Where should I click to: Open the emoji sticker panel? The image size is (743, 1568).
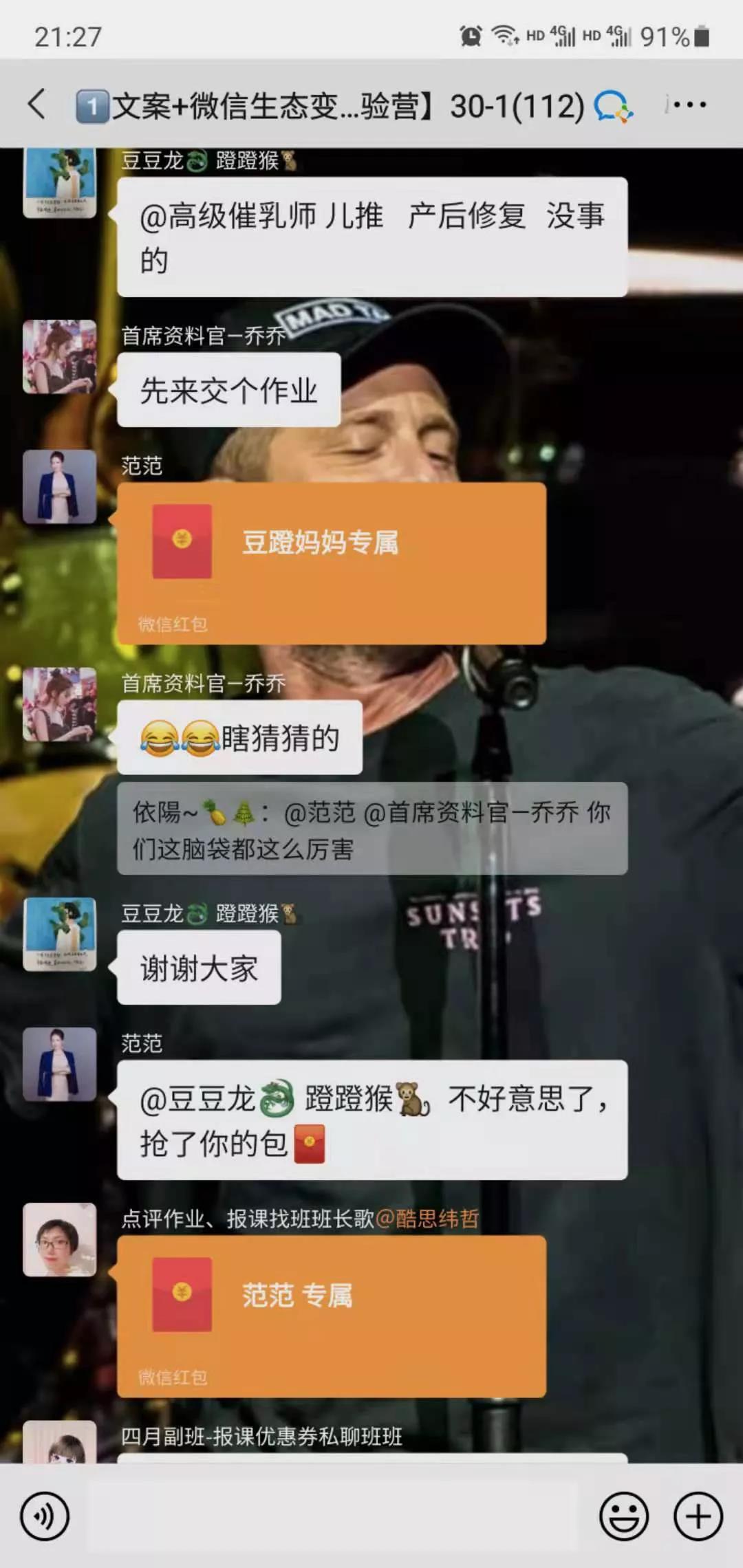(x=623, y=1516)
